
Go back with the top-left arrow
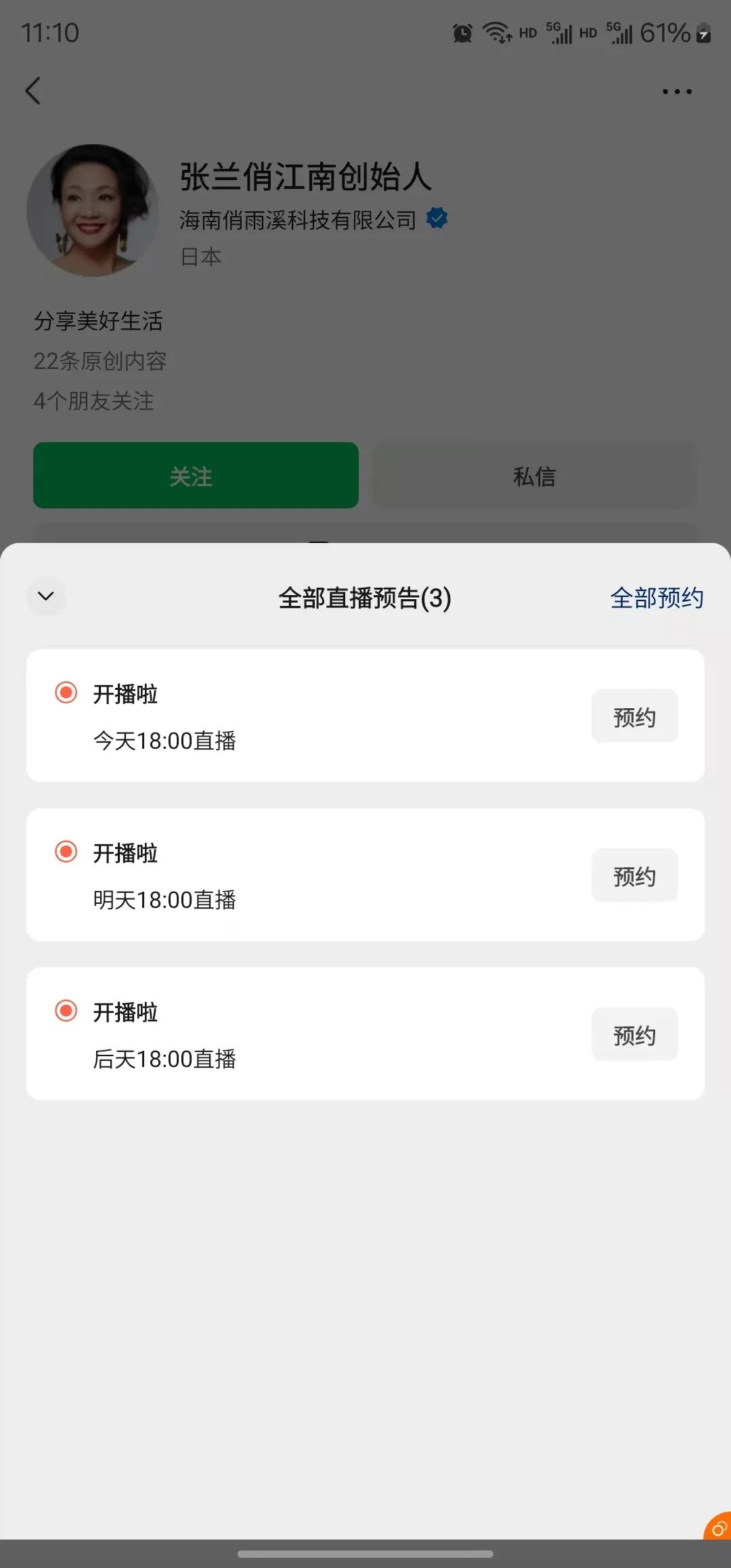coord(32,91)
